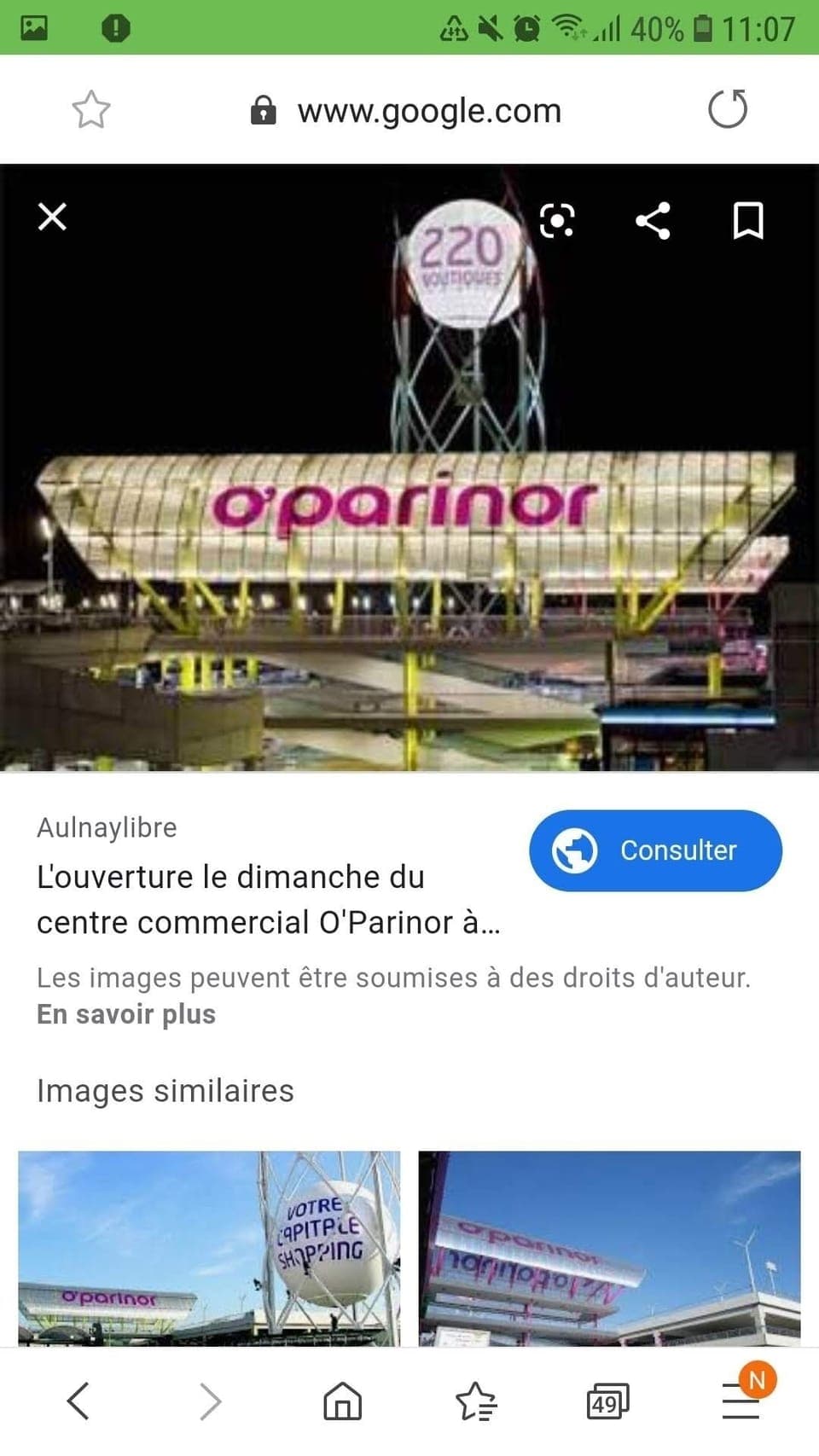This screenshot has height=1456, width=819.
Task: Go to the browser home page
Action: click(342, 1401)
